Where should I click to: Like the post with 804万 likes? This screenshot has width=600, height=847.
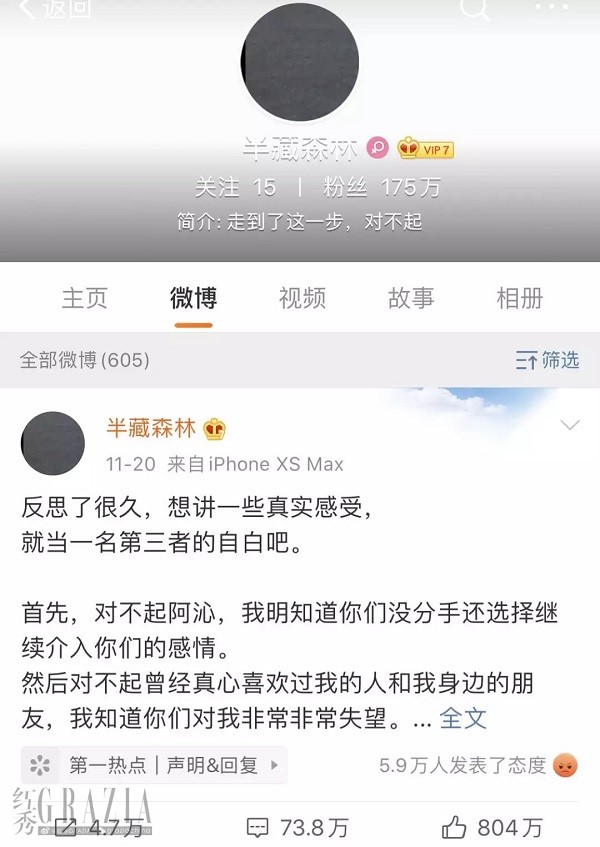(x=492, y=827)
